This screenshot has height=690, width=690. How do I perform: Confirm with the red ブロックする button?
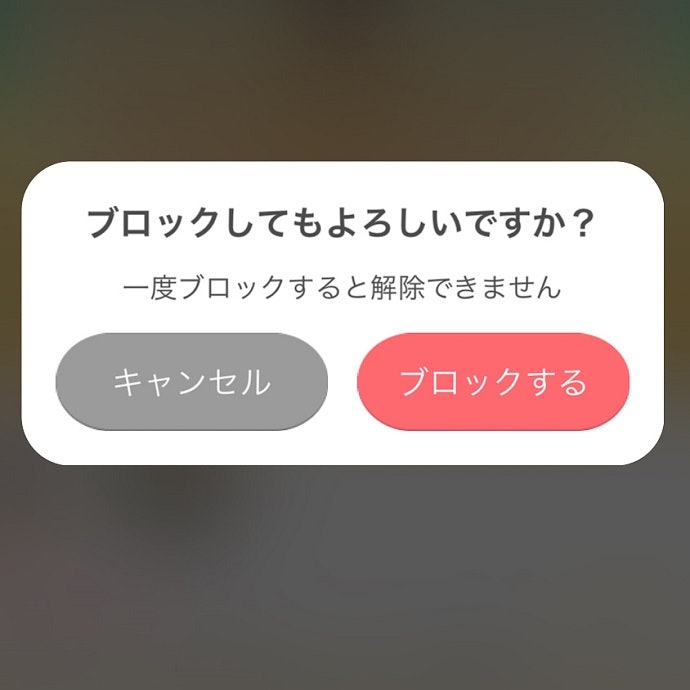coord(493,382)
